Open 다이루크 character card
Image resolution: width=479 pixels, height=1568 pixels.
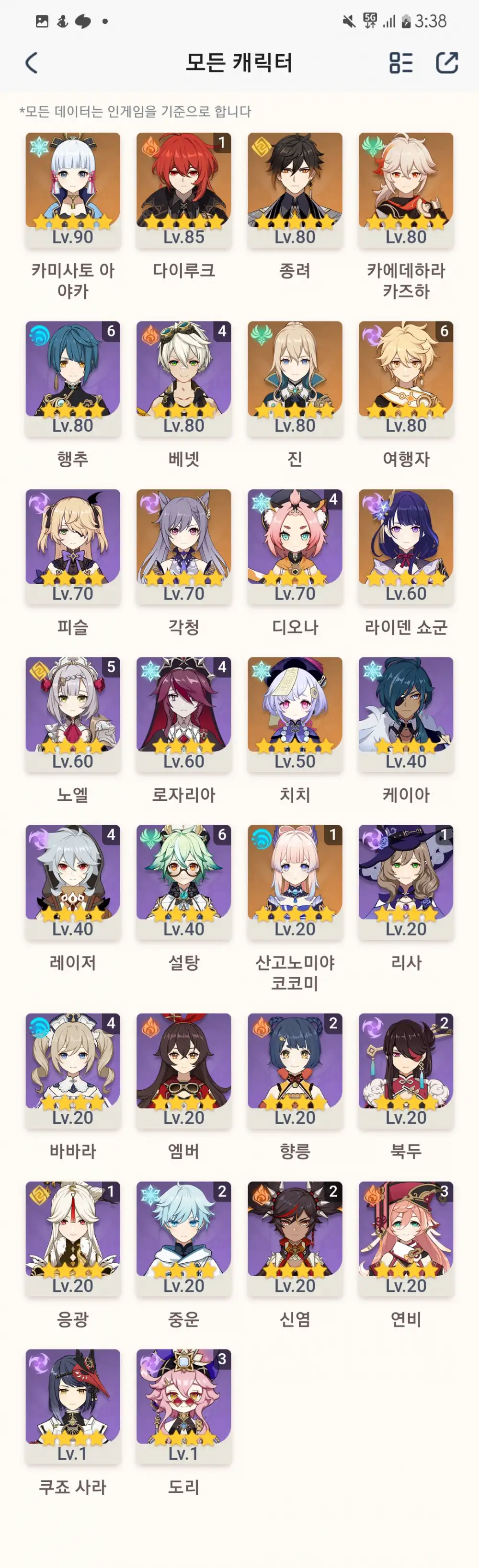click(184, 190)
